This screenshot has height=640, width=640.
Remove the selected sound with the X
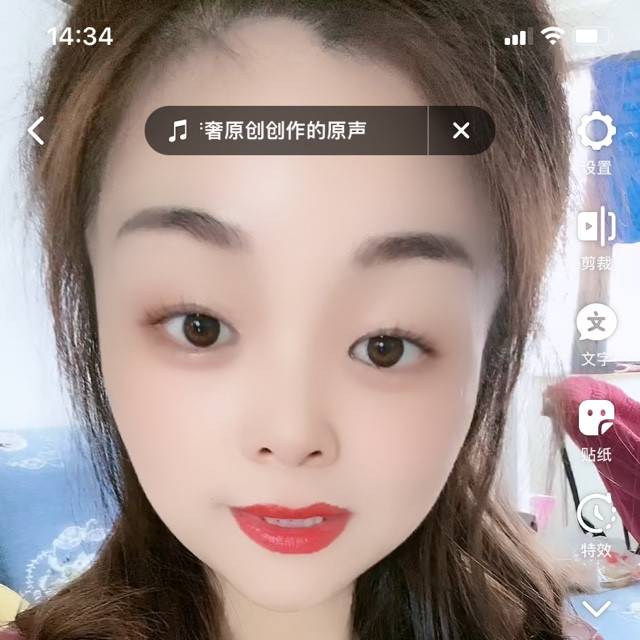[x=461, y=131]
